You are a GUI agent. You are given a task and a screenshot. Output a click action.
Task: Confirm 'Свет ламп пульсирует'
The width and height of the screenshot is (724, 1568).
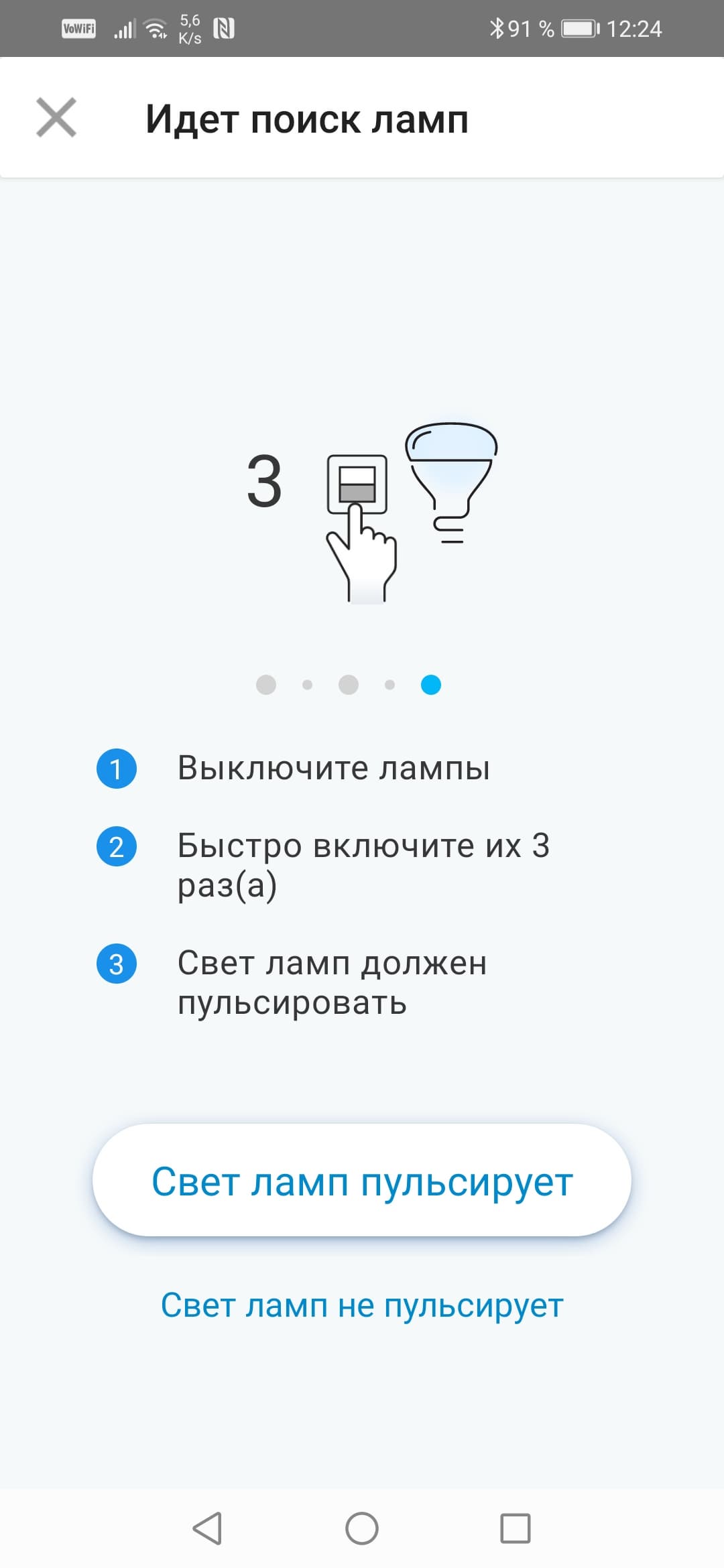point(362,1181)
